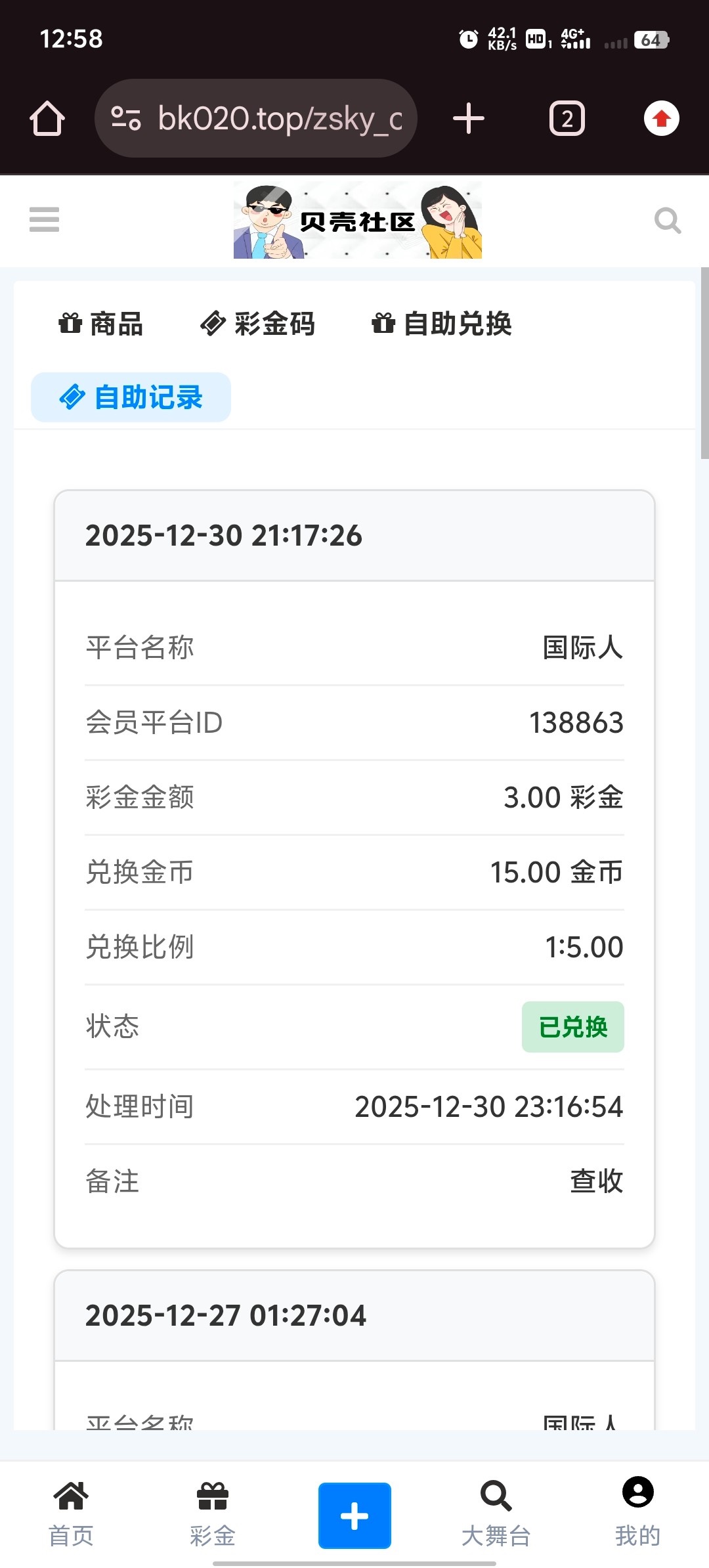Switch to the 商品 tab
Screen dimensions: 709x1568
tap(117, 323)
